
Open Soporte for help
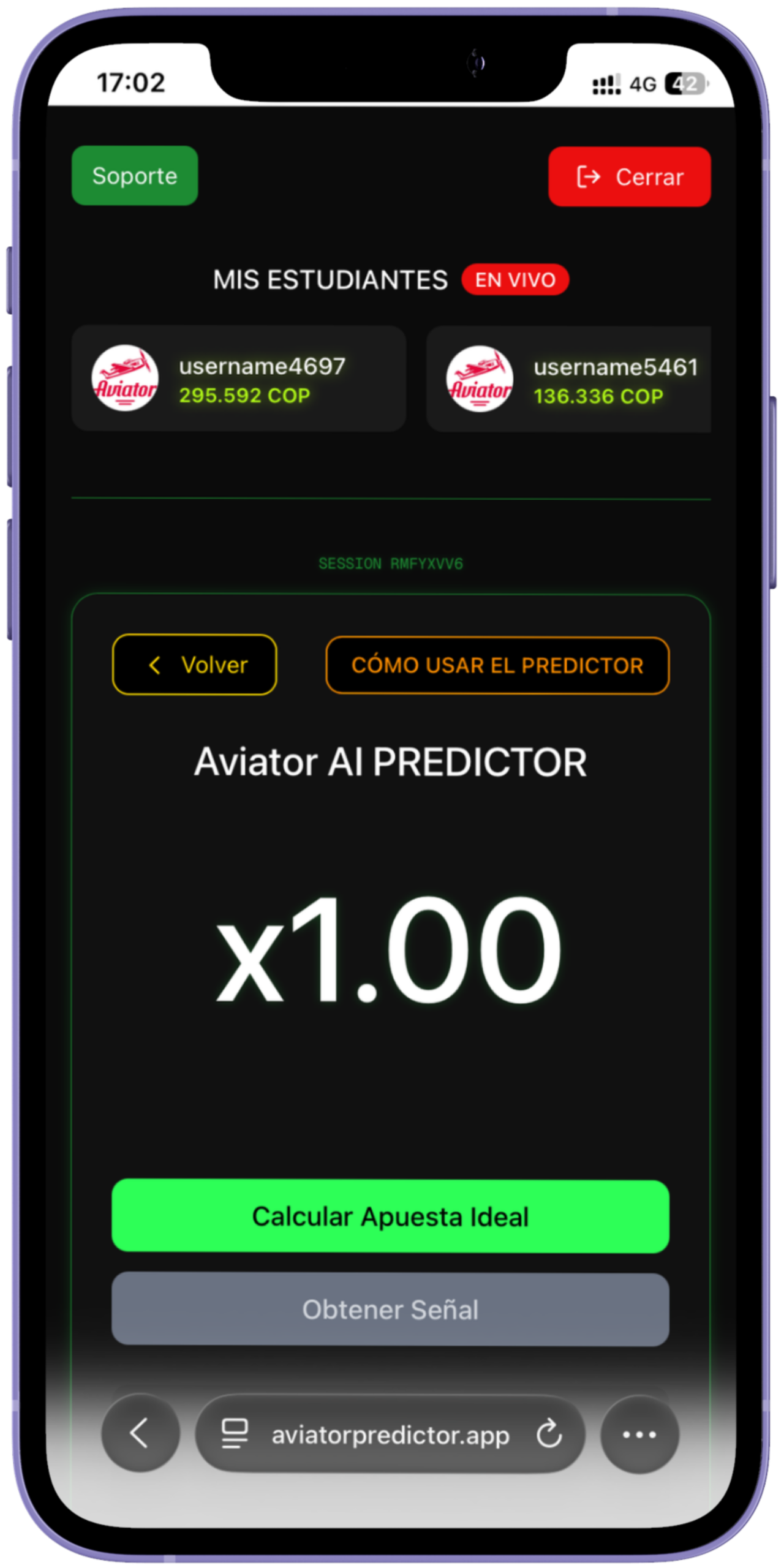[x=135, y=176]
